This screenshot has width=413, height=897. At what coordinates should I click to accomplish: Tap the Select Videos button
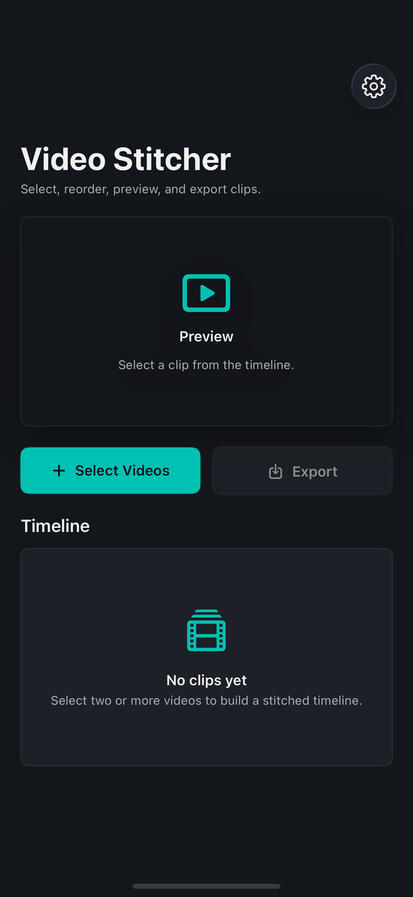pos(110,470)
